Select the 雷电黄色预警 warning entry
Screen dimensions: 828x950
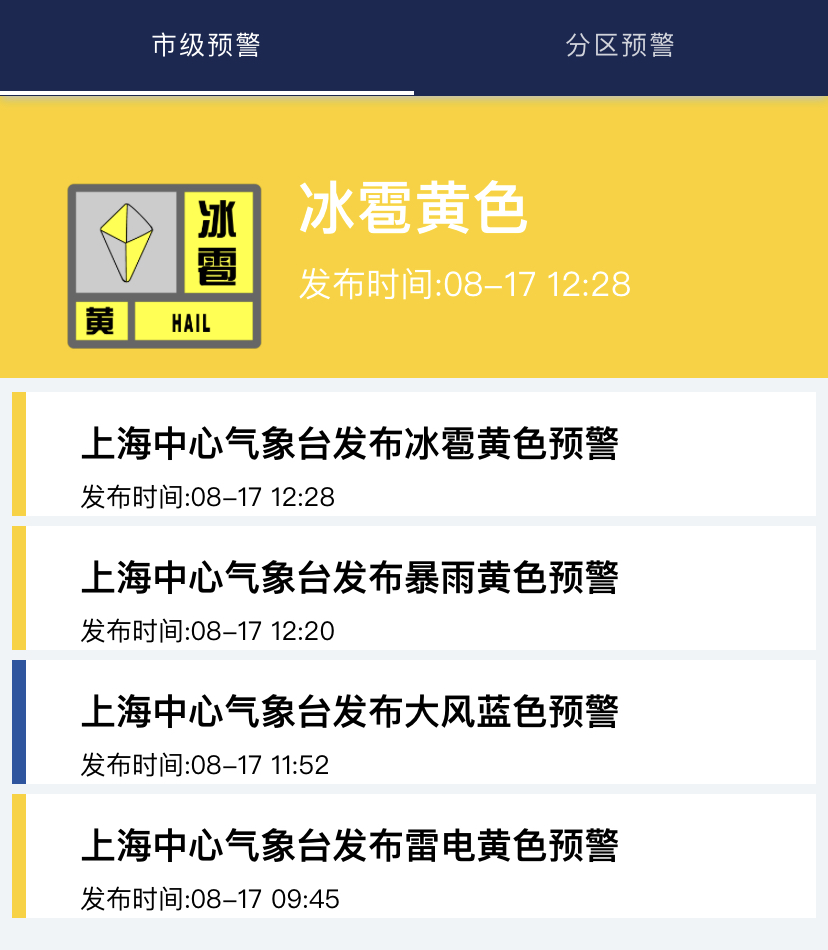click(x=414, y=857)
